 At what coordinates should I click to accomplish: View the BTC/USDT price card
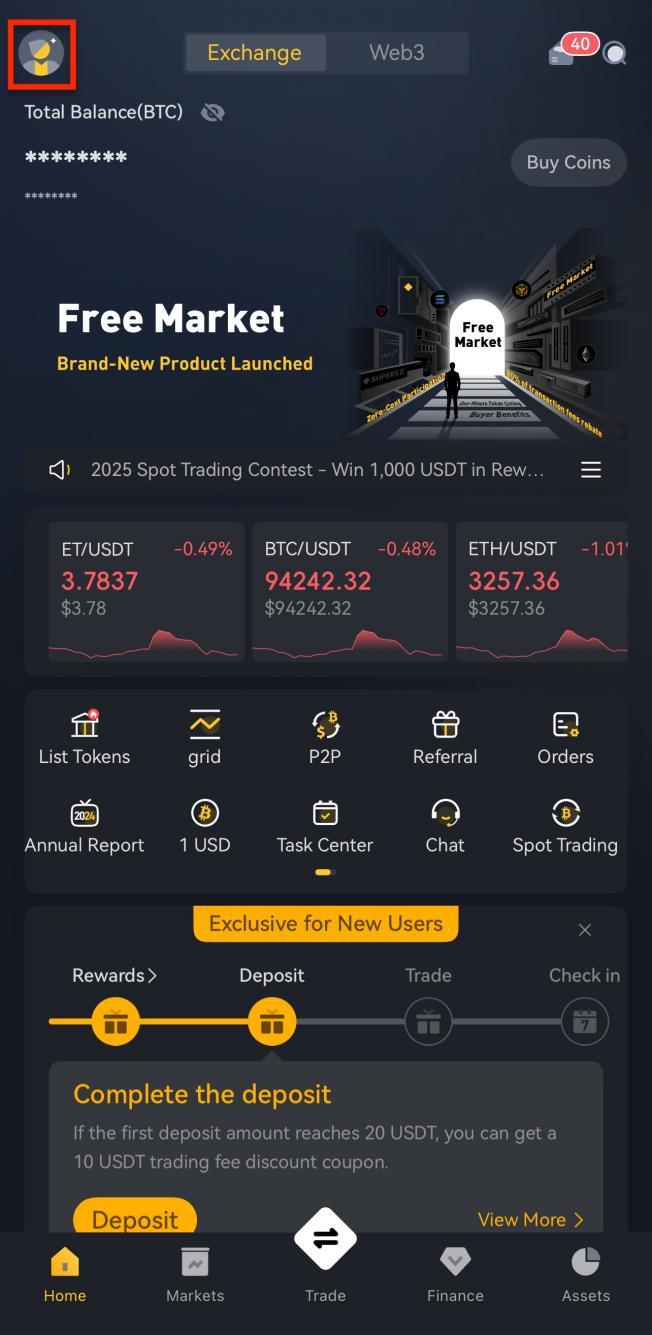pos(350,592)
